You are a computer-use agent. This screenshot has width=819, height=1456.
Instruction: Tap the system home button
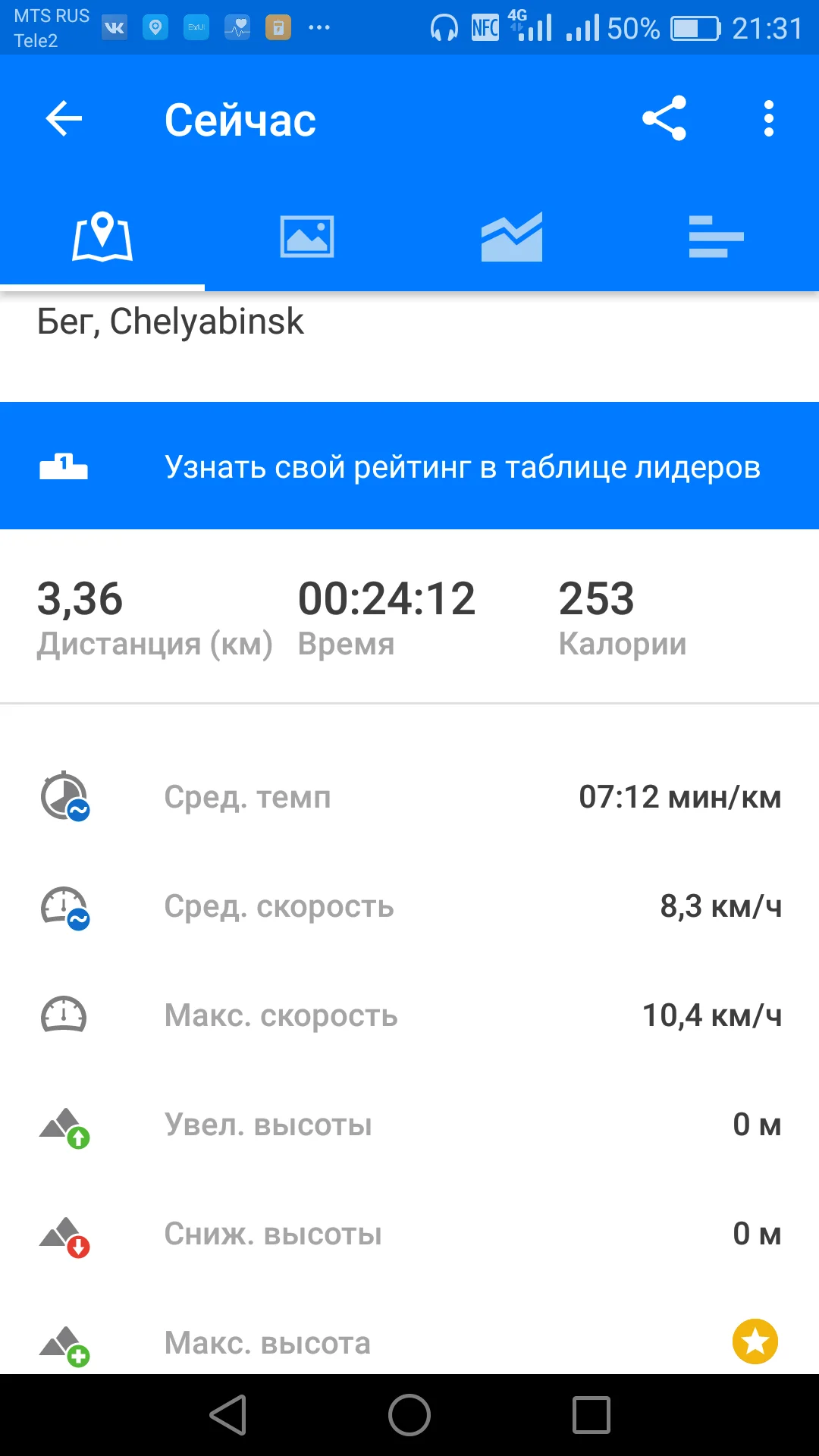click(x=409, y=1415)
